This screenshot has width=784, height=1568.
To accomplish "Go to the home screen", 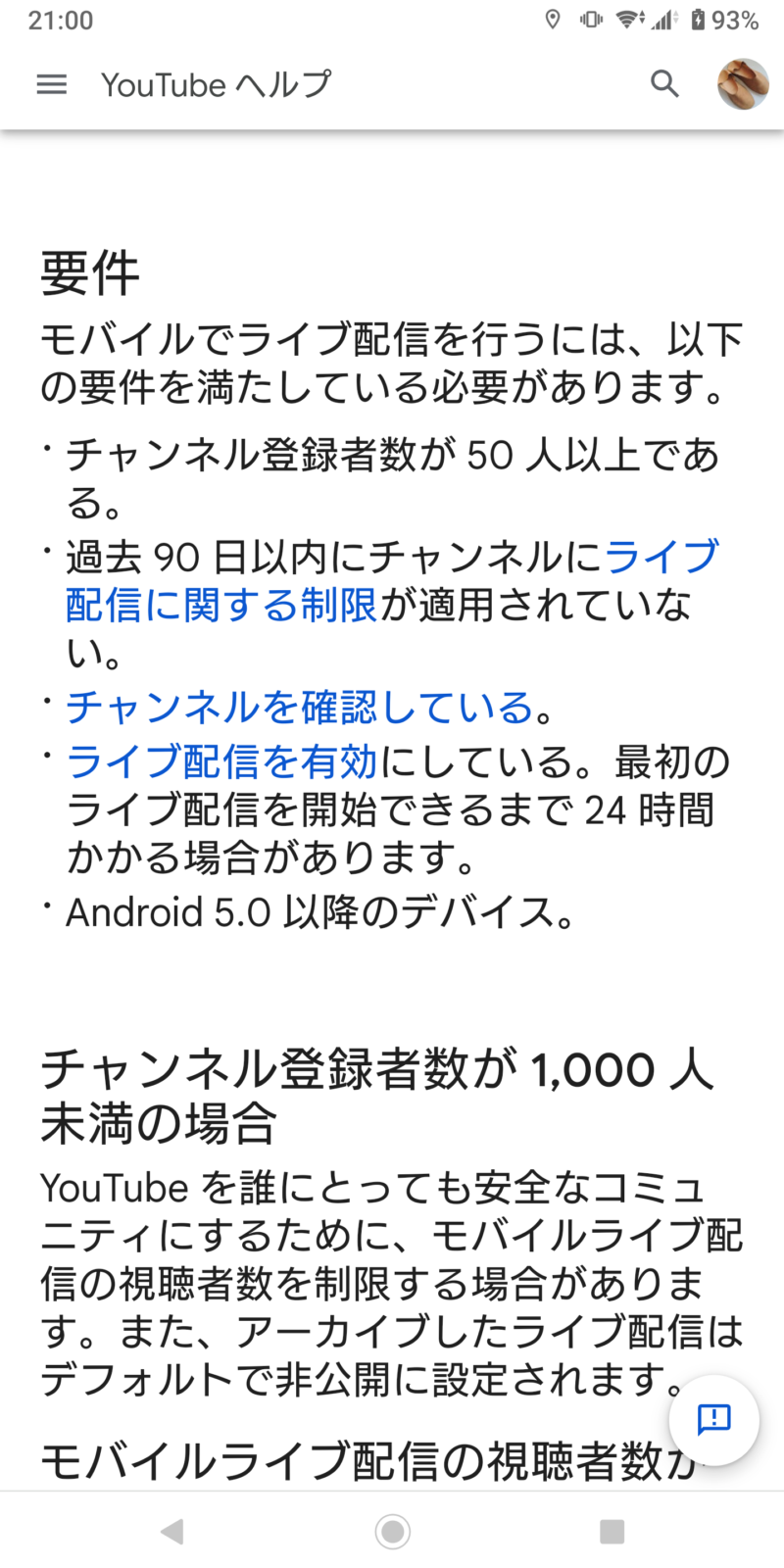I will coord(392,1531).
